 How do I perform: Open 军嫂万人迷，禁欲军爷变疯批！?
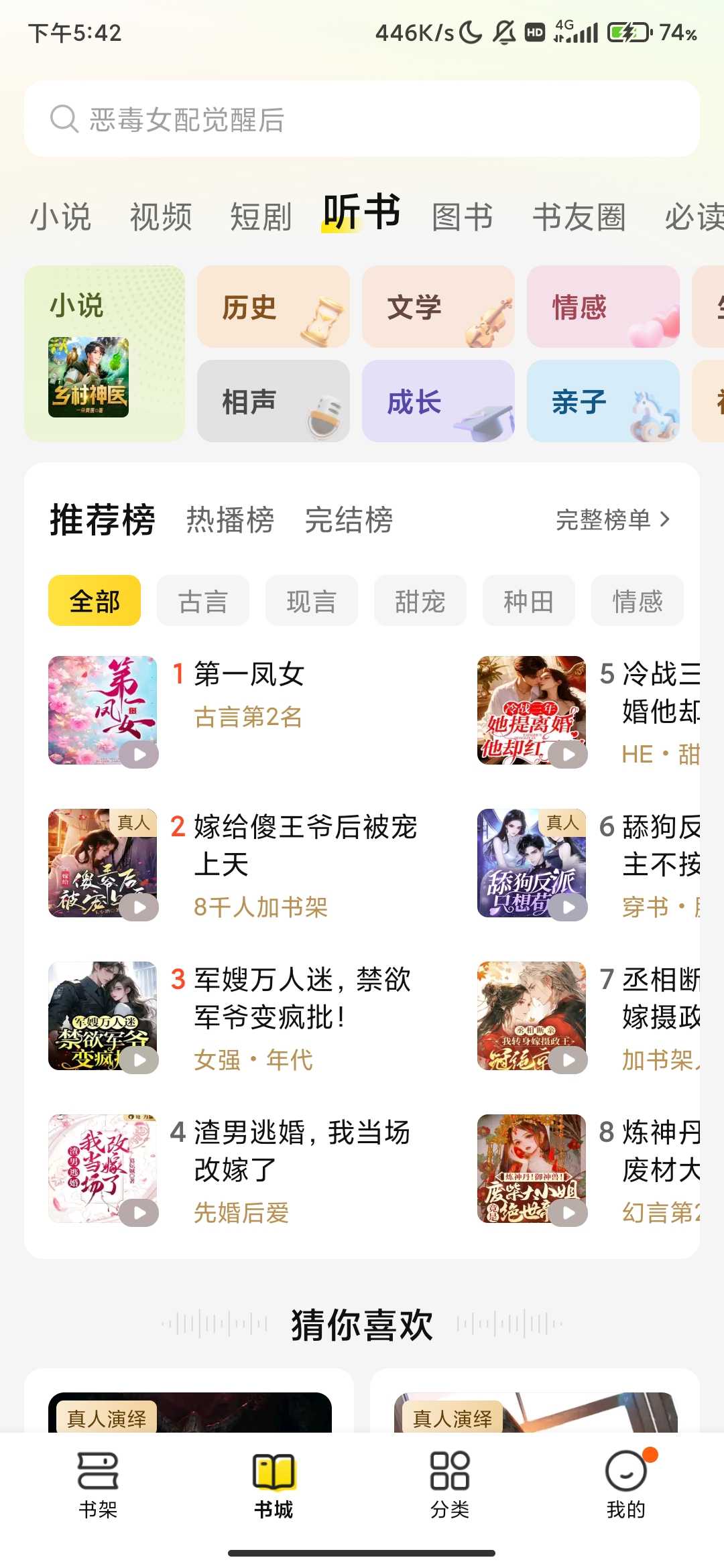point(302,998)
